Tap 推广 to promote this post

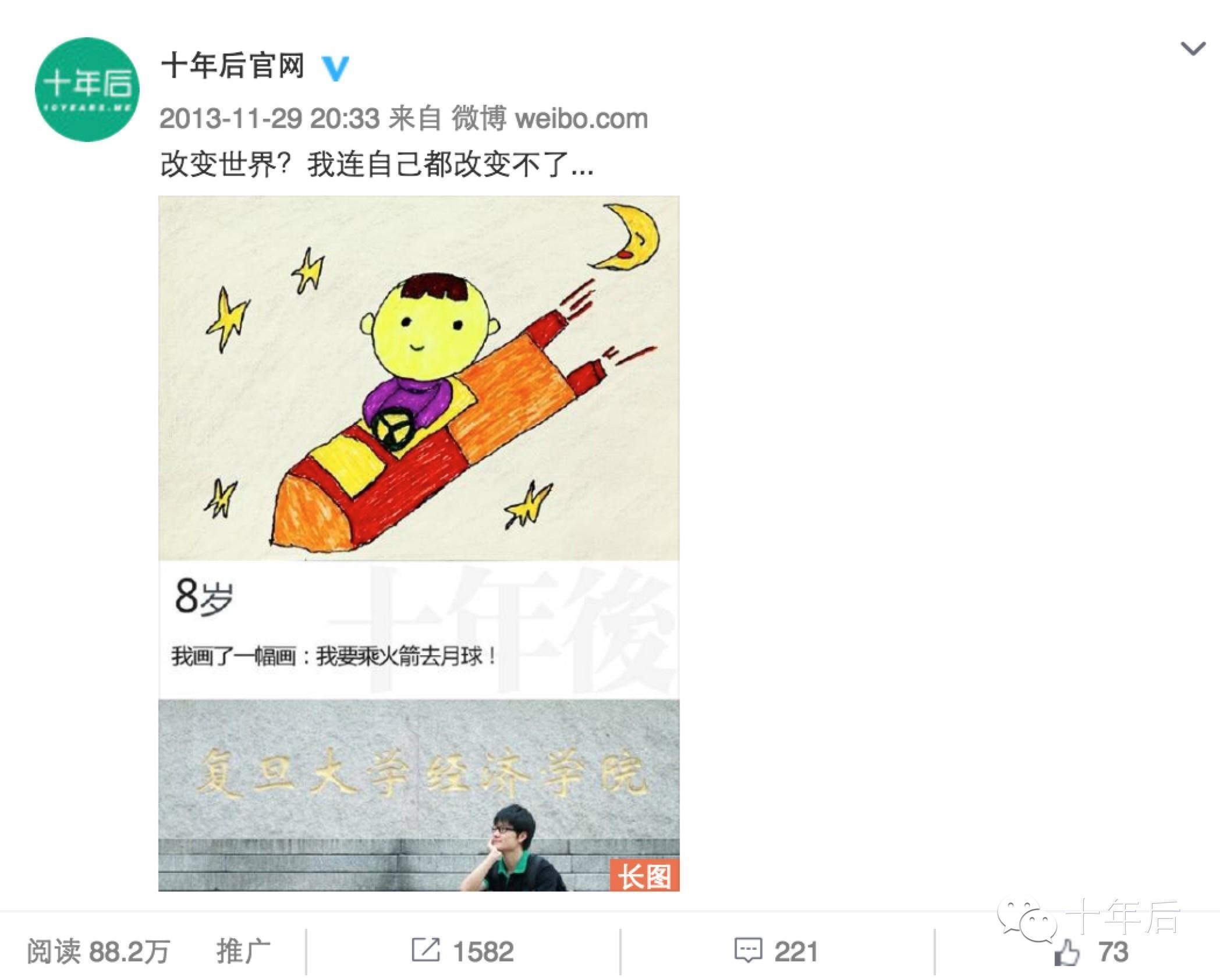click(x=243, y=951)
